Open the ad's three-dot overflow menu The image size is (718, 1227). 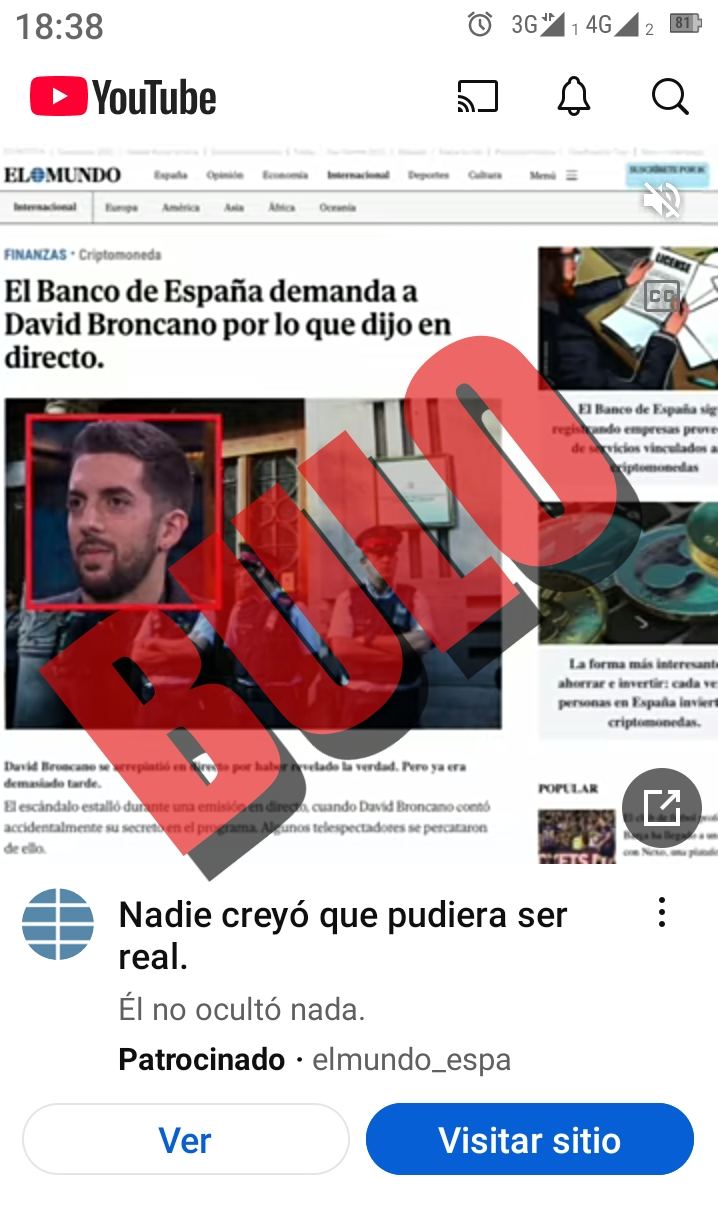coord(661,913)
